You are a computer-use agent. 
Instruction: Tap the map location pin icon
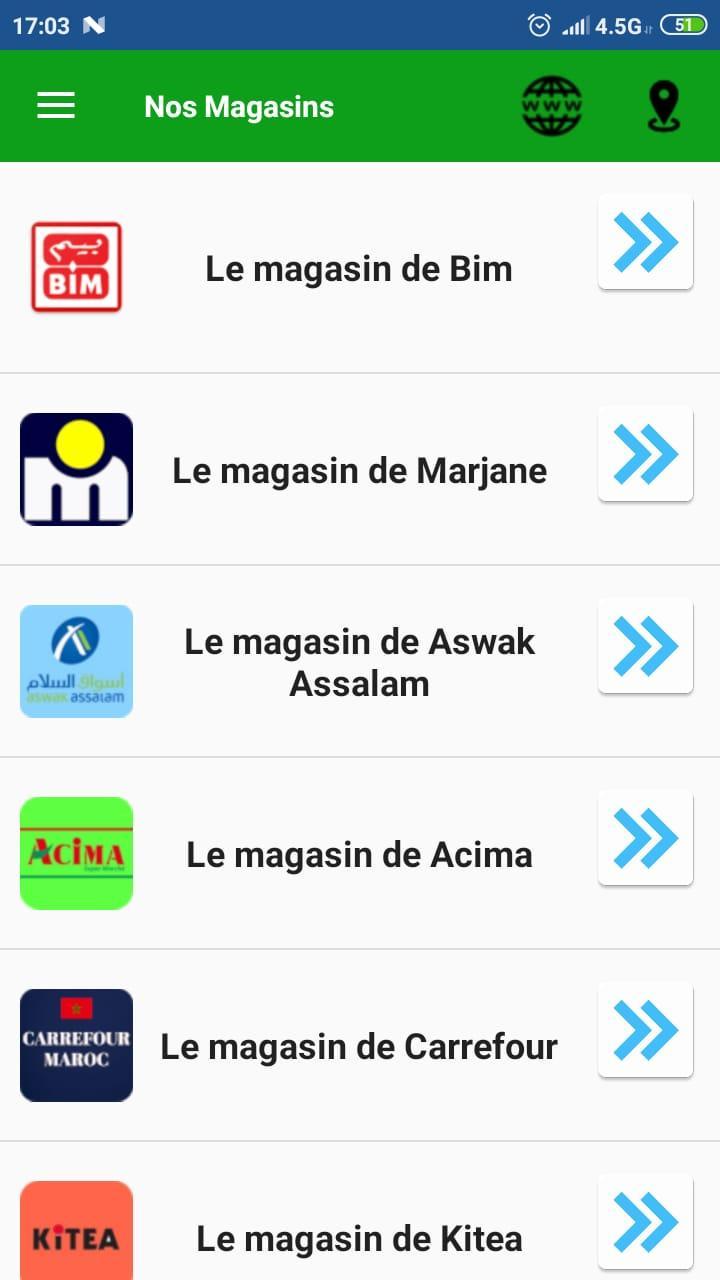click(x=664, y=106)
